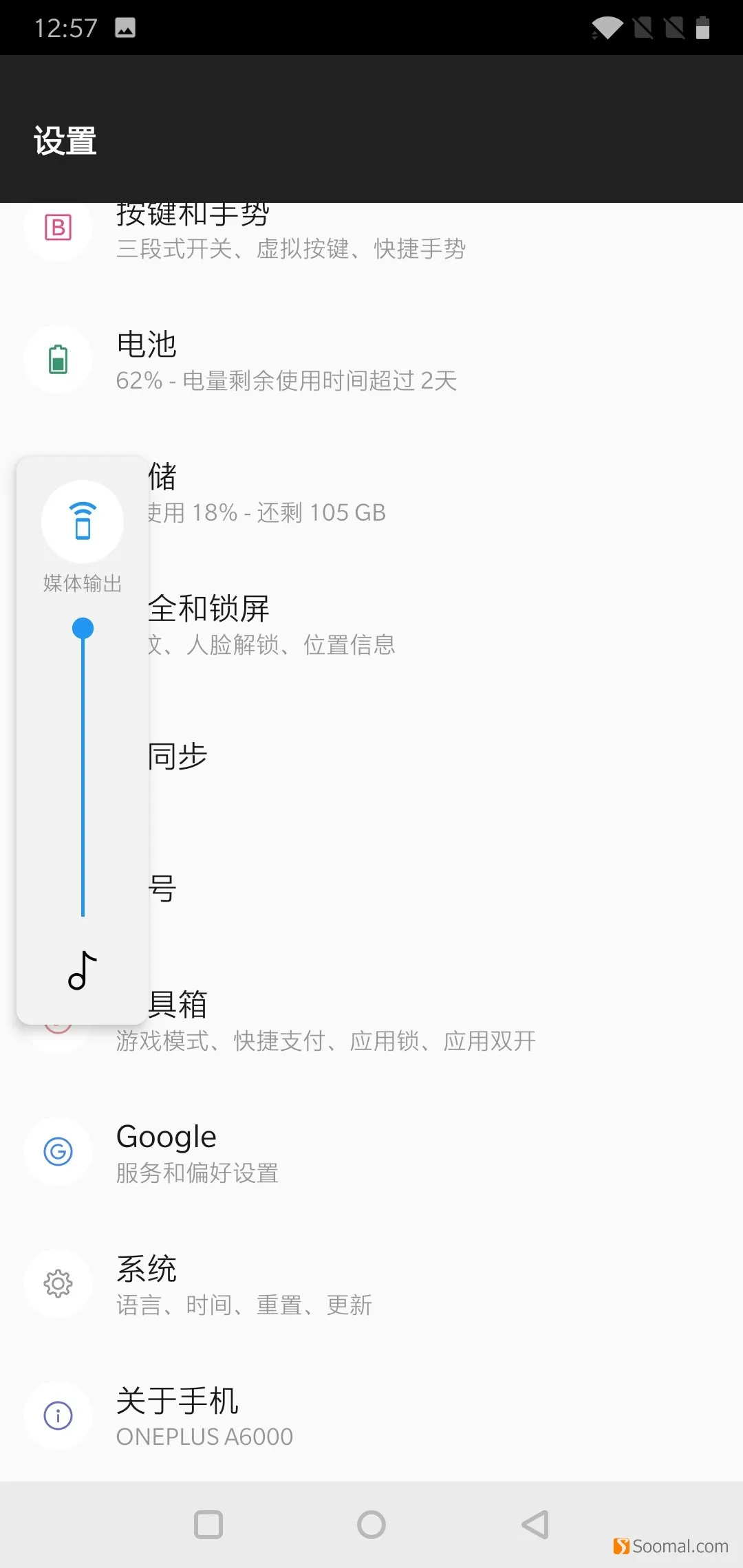Image resolution: width=743 pixels, height=1568 pixels.
Task: Open the security and lock screen row
Action: tap(446, 624)
